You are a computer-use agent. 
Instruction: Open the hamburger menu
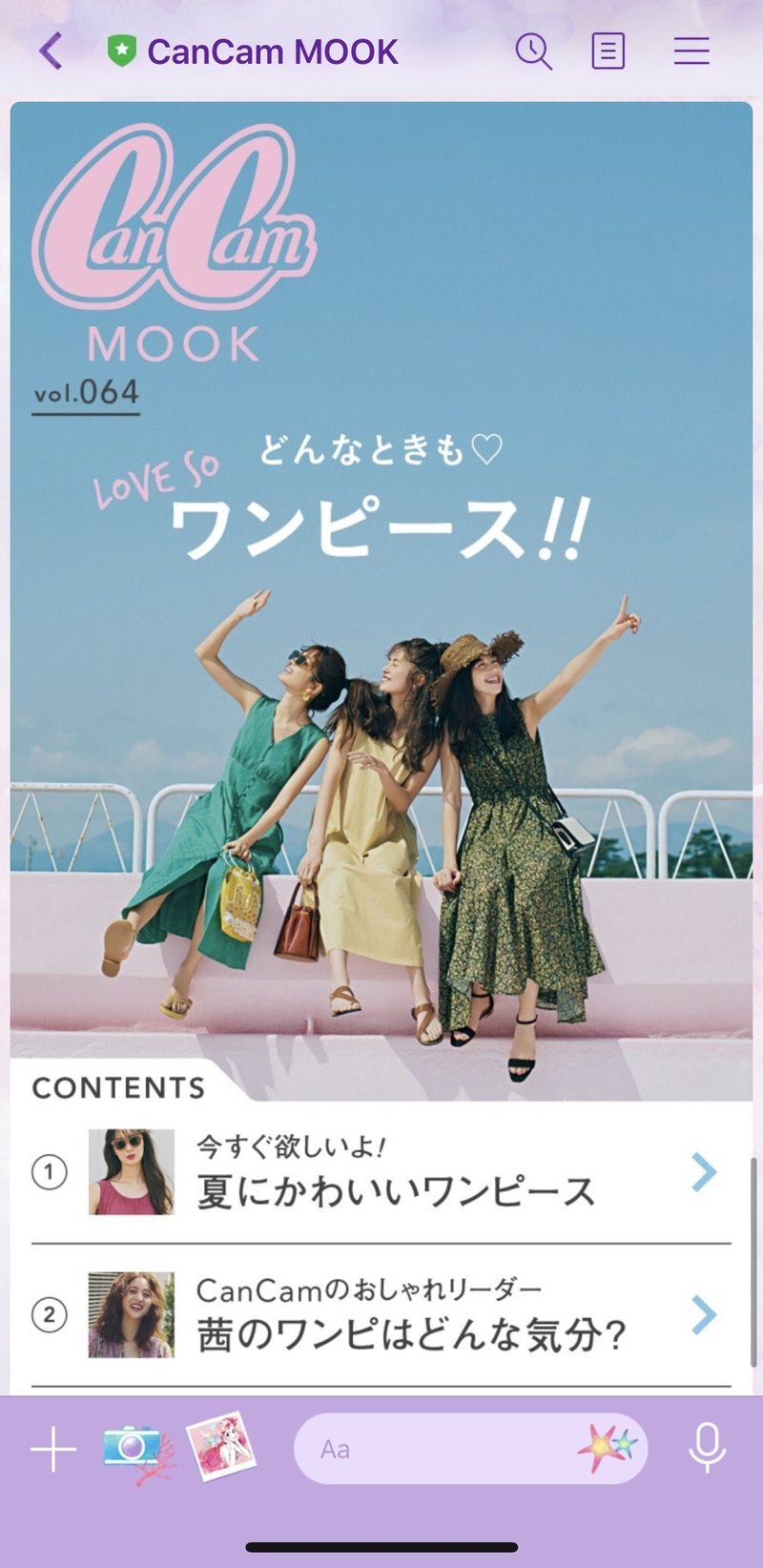click(691, 51)
